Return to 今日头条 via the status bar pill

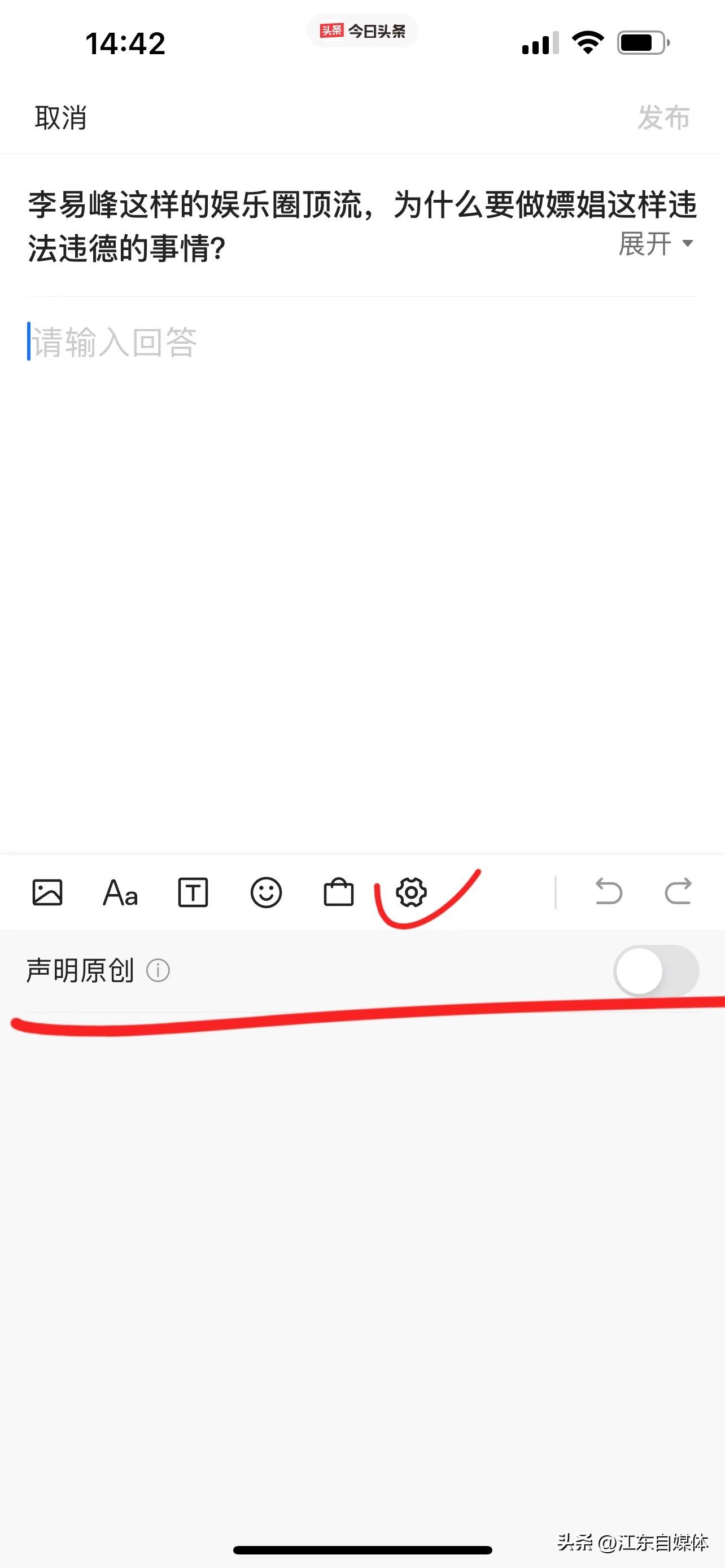[363, 30]
